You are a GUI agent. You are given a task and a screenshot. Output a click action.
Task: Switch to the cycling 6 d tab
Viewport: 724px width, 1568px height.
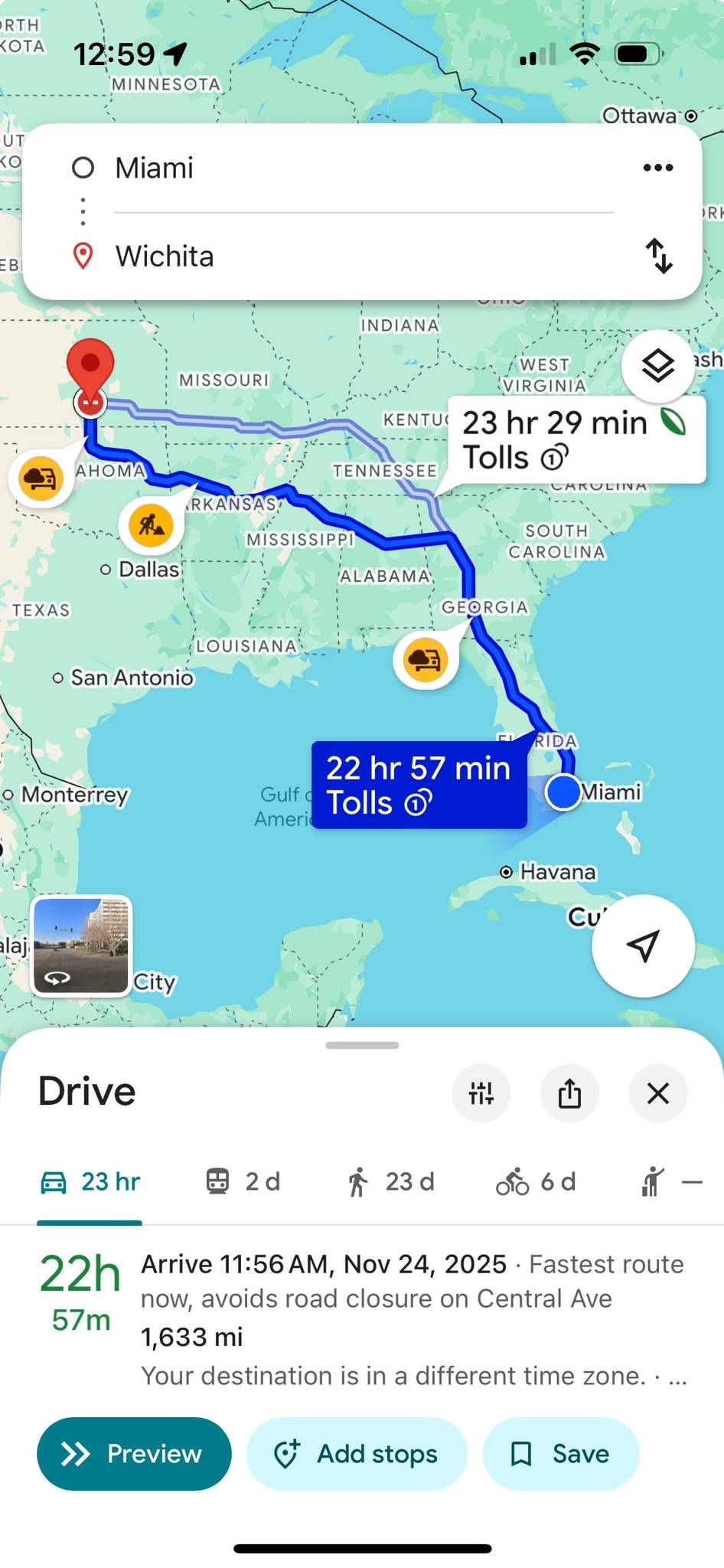coord(536,1181)
